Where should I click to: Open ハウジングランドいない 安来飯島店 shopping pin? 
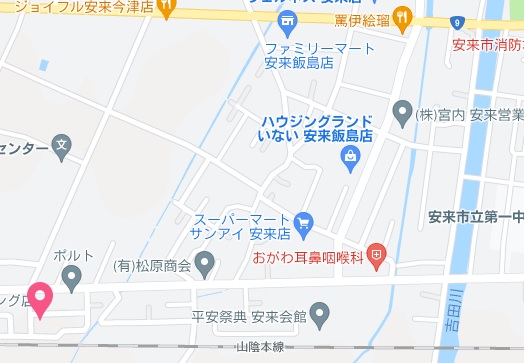350,159
